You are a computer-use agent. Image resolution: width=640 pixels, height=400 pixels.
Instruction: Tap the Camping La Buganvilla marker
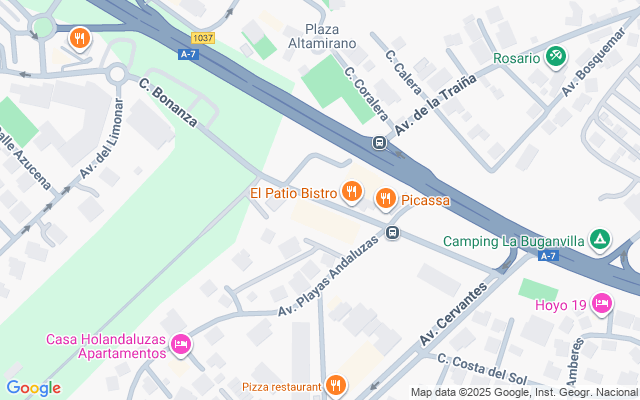pyautogui.click(x=599, y=240)
